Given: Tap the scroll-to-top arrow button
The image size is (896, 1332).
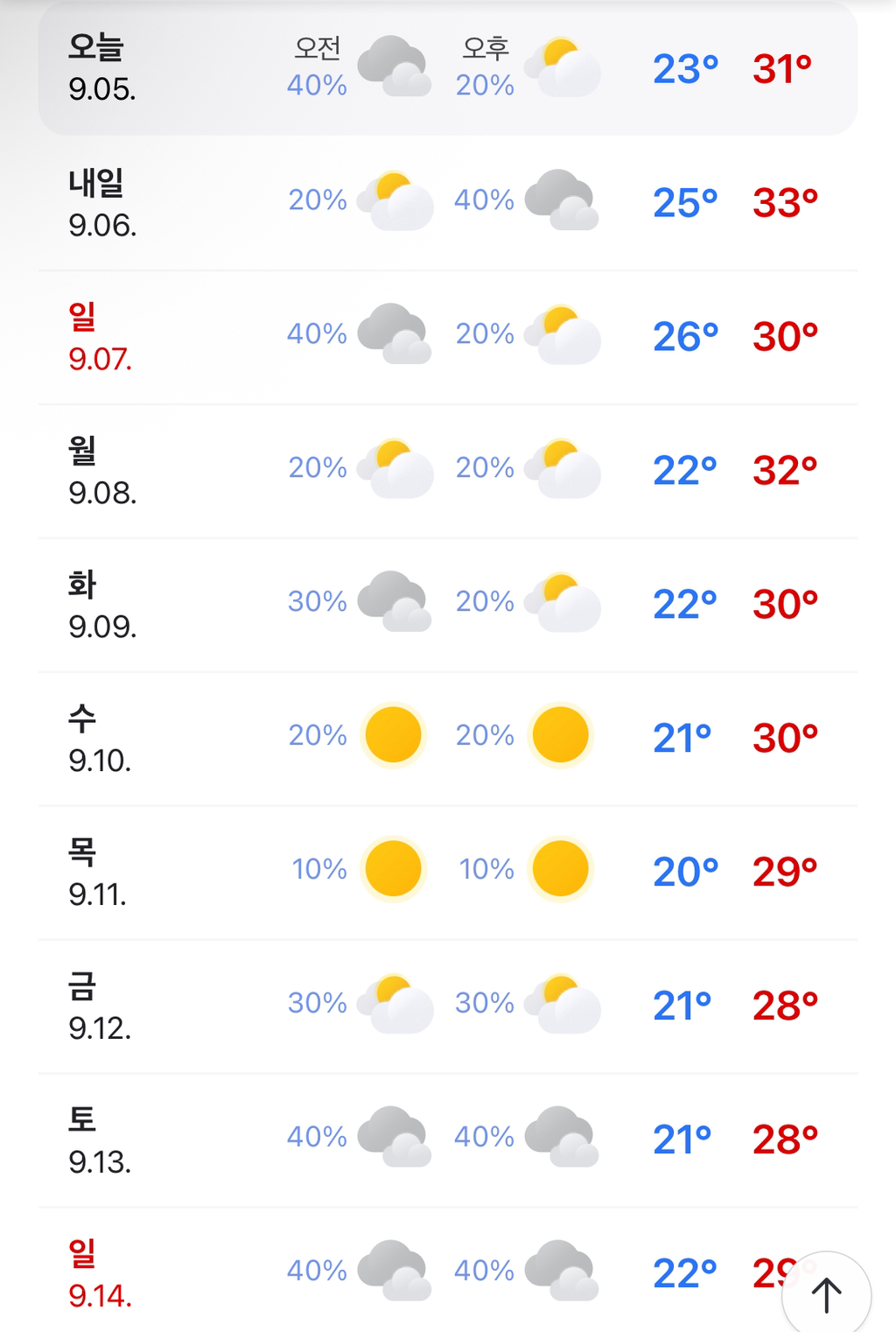Looking at the screenshot, I should pyautogui.click(x=826, y=1294).
